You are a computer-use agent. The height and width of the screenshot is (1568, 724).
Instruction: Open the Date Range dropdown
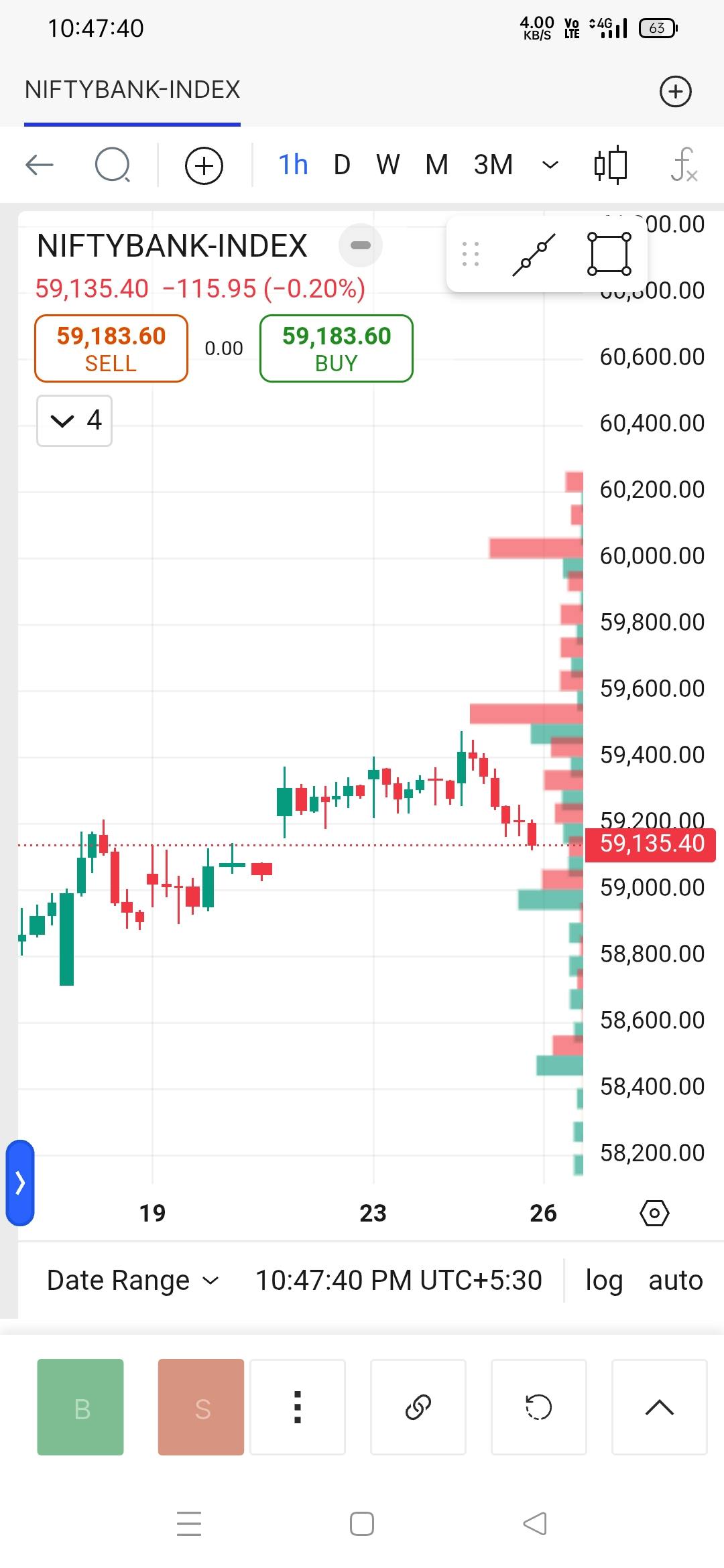click(x=133, y=1281)
